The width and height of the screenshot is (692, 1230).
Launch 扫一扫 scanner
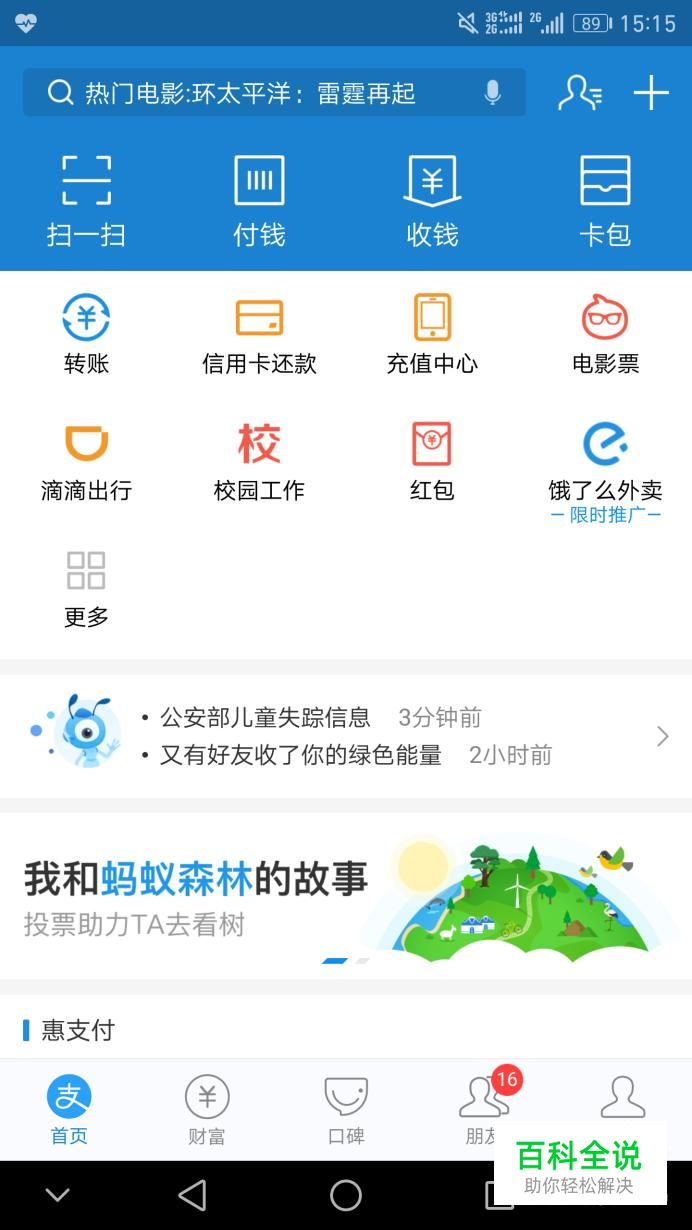[86, 200]
